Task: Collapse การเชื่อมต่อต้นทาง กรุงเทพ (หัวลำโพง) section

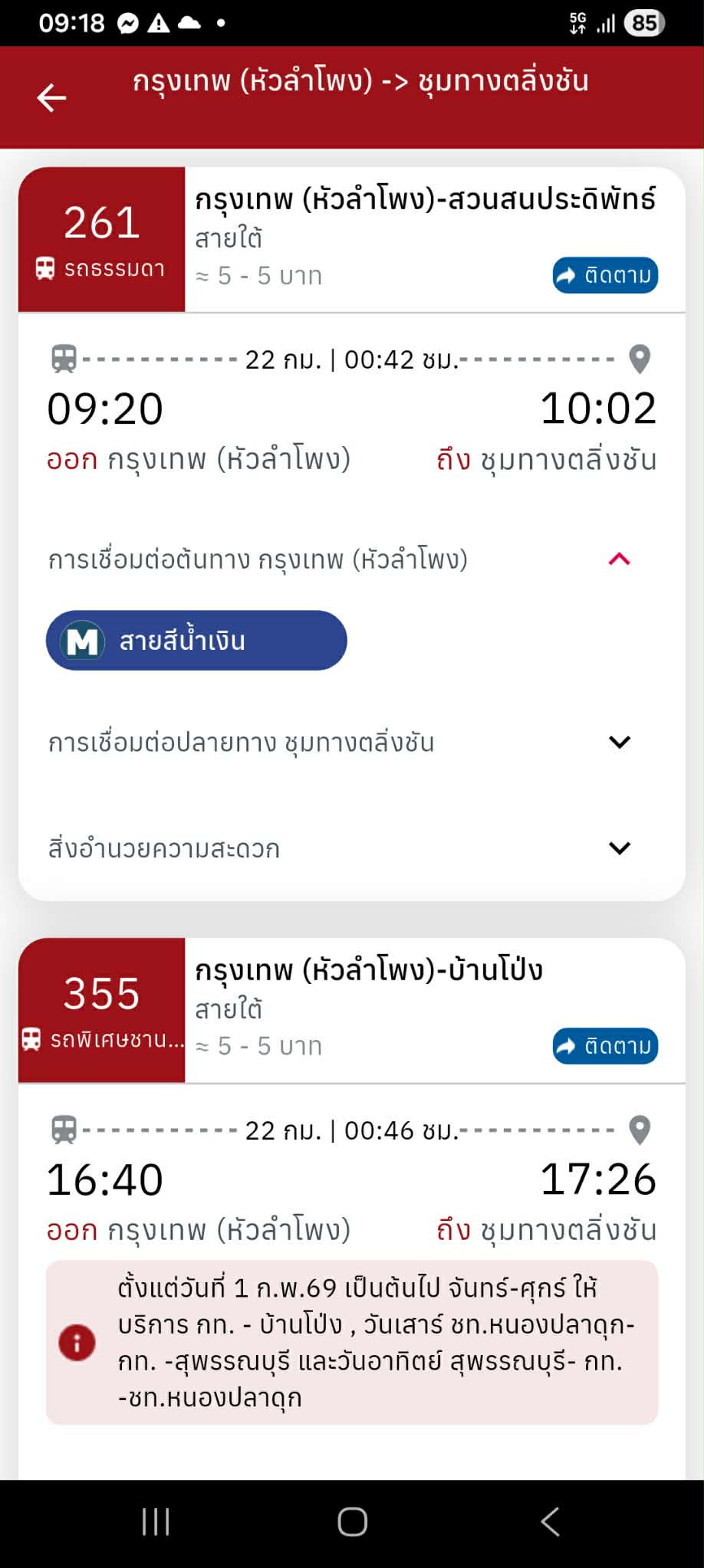Action: coord(619,559)
